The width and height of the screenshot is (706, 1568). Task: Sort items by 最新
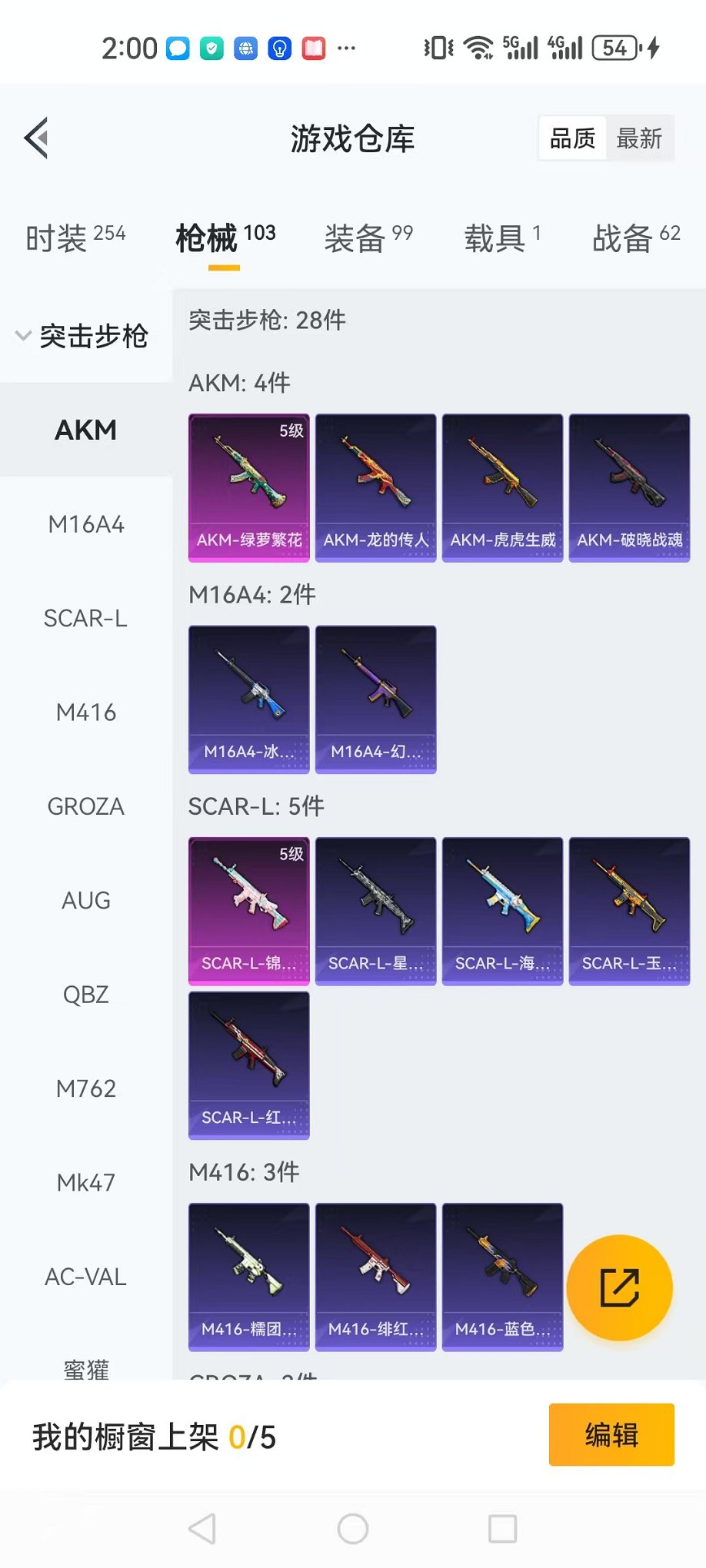[638, 138]
